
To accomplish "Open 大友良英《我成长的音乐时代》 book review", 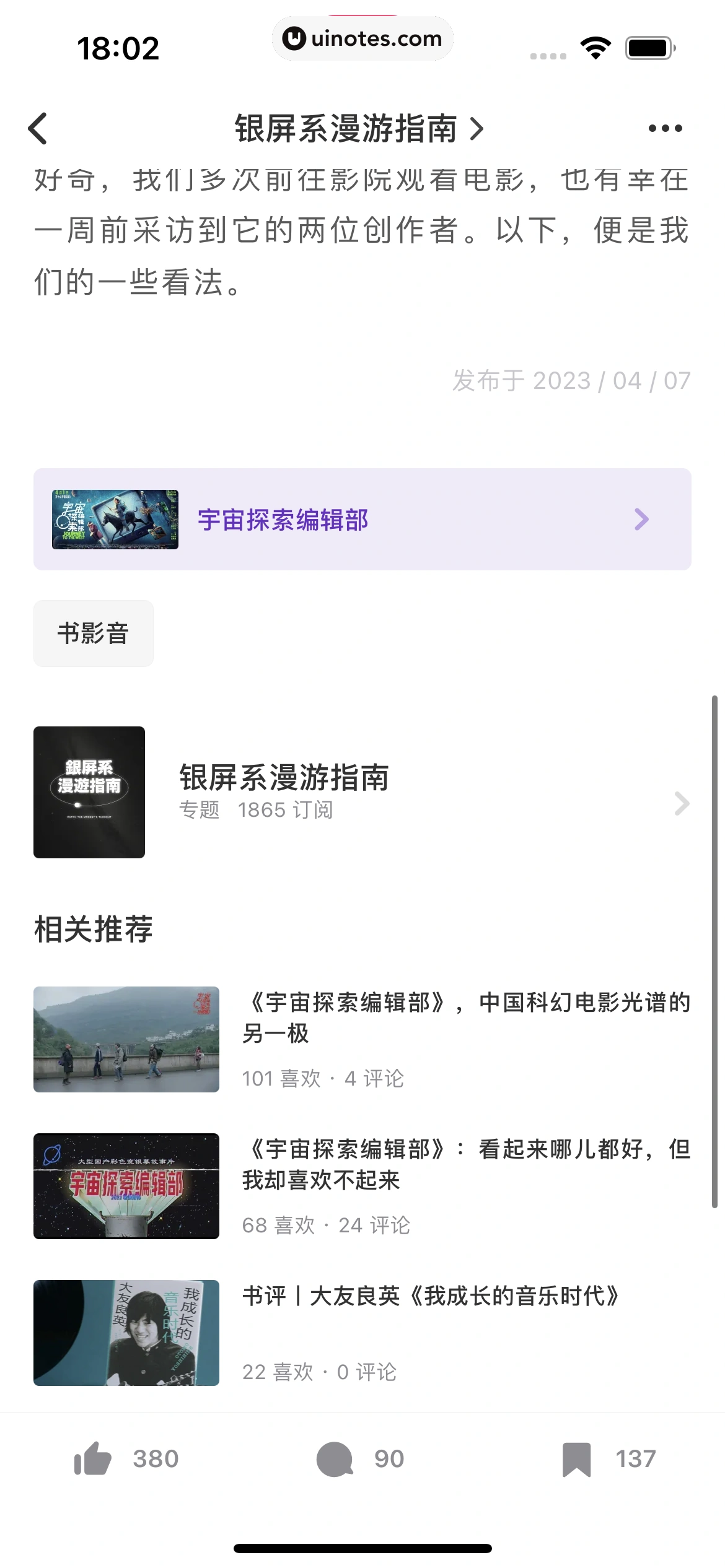I will tap(430, 1296).
